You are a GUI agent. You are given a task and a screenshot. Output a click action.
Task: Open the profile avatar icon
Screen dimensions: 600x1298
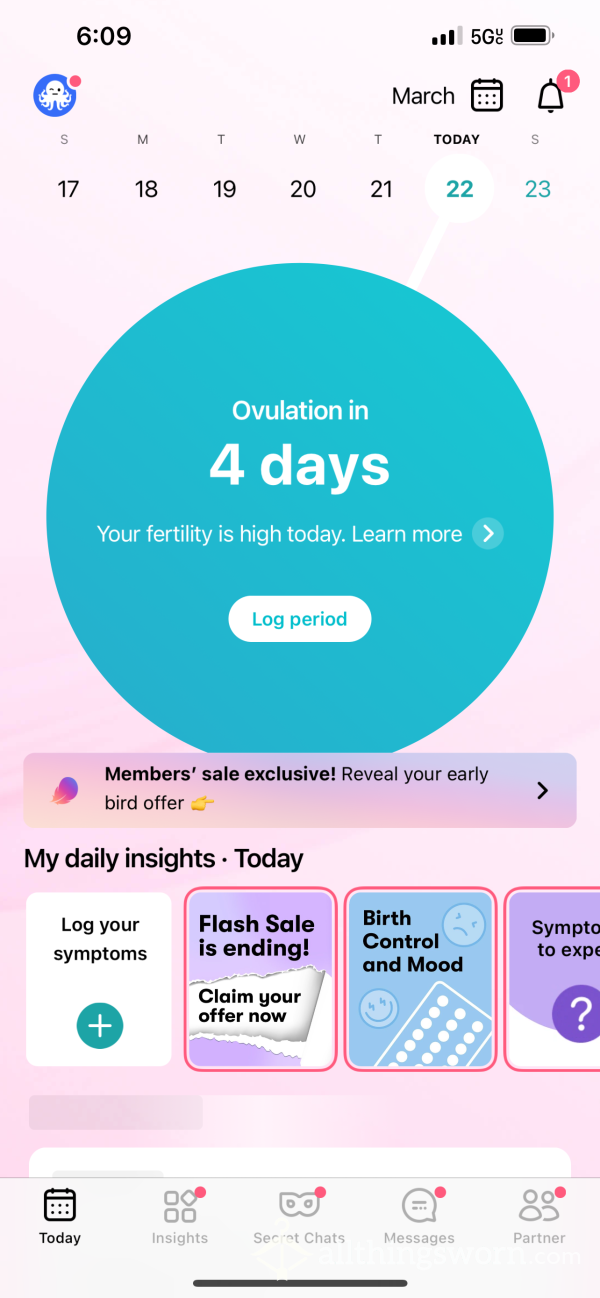click(x=54, y=96)
